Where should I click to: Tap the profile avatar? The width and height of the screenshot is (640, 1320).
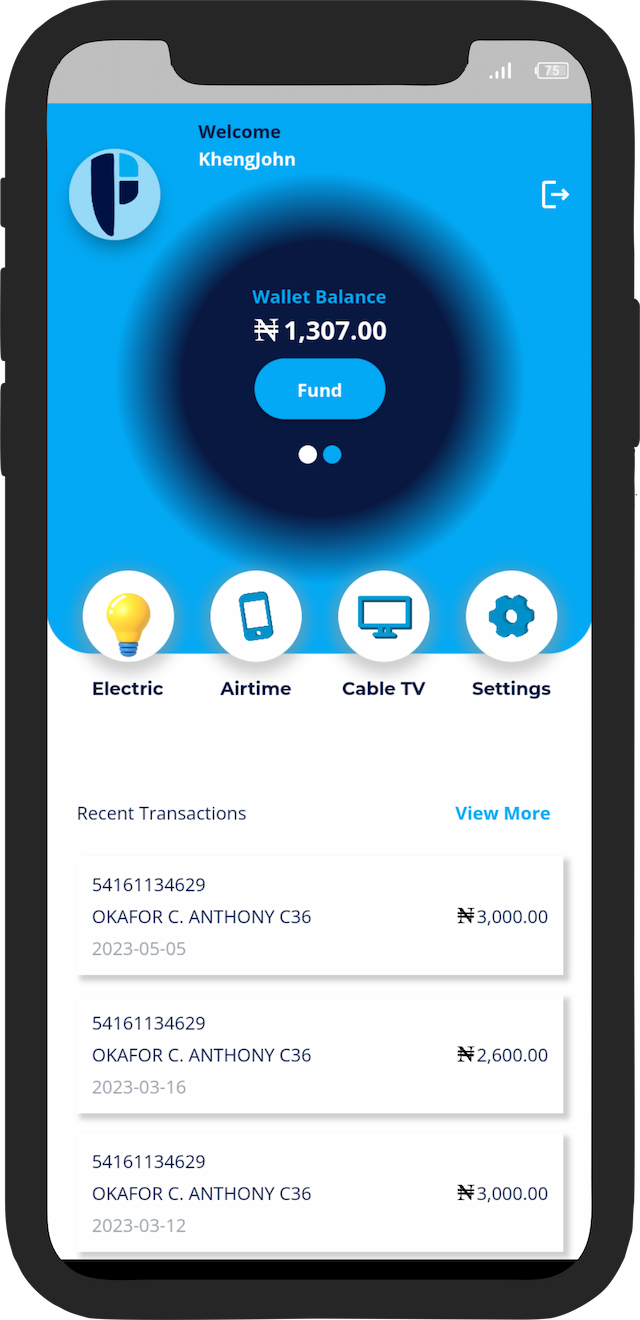[x=114, y=194]
